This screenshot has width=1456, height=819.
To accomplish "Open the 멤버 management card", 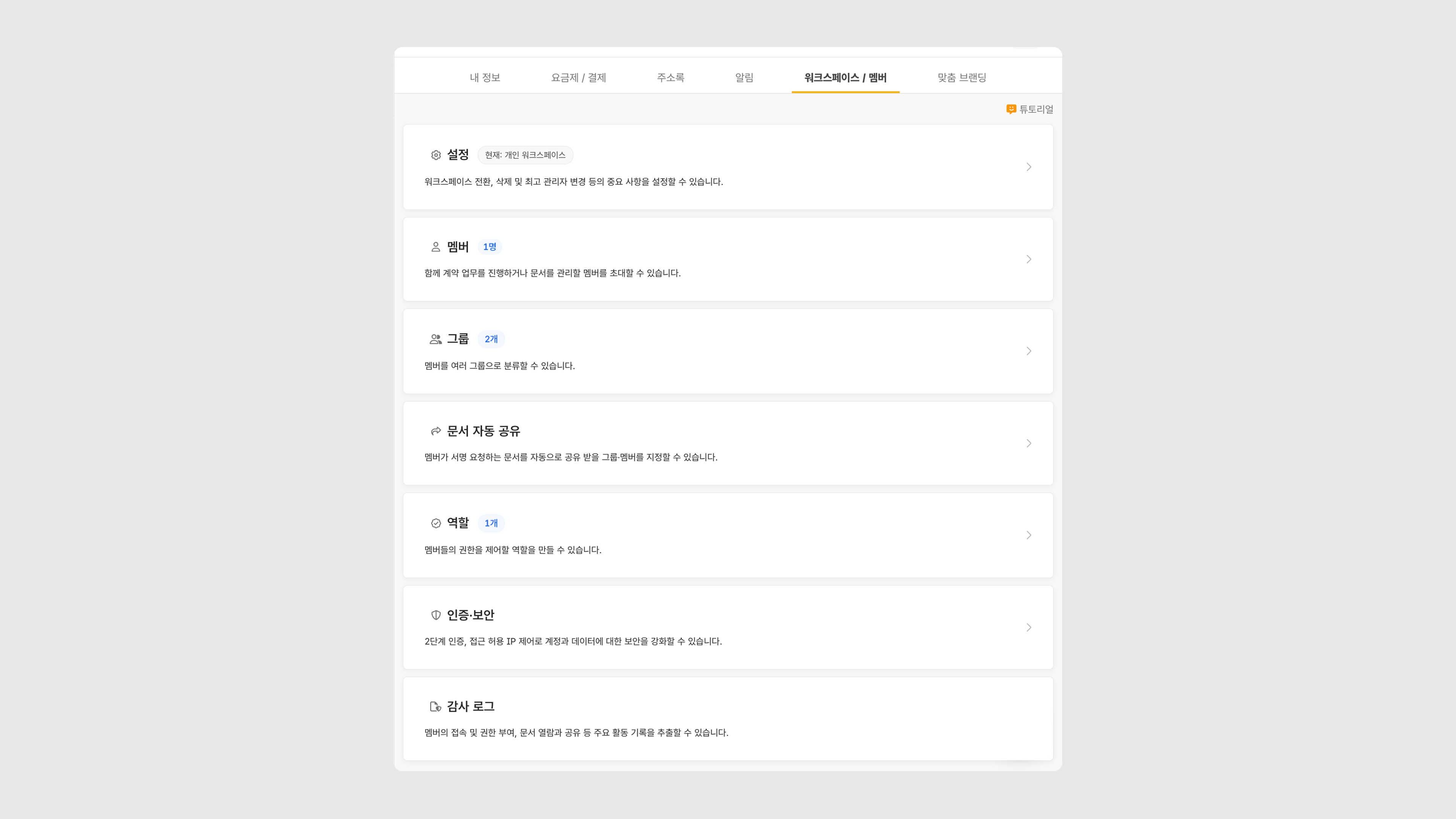I will [728, 259].
